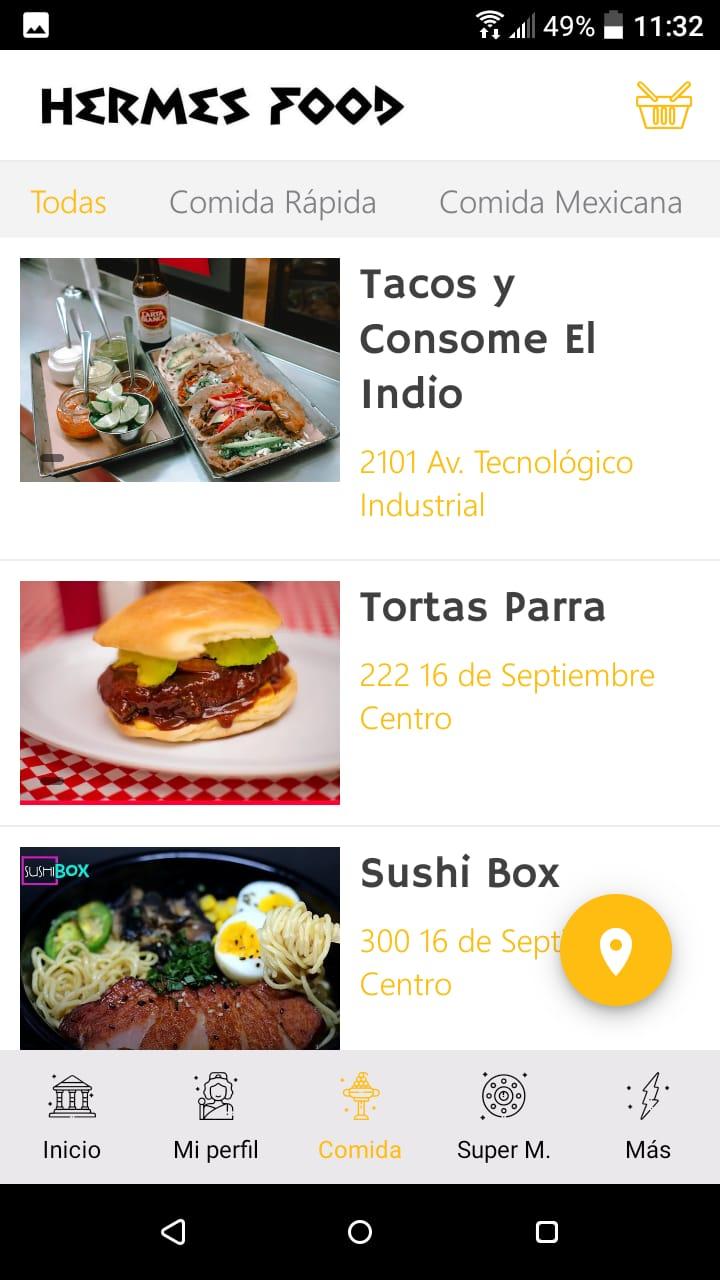720x1280 pixels.
Task: Open the Tortas Parra restaurant
Action: point(482,608)
